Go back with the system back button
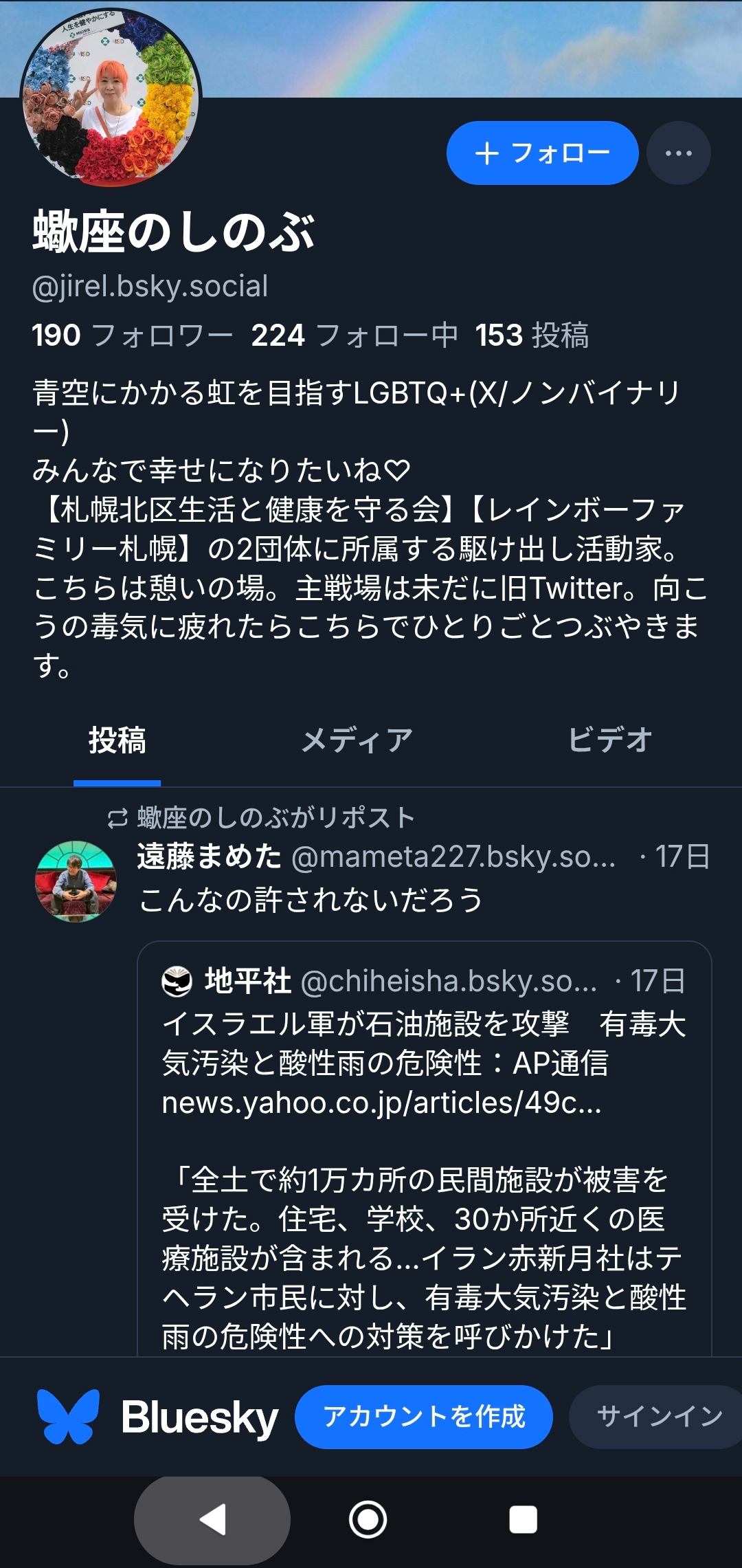The height and width of the screenshot is (1568, 742). (x=212, y=1520)
